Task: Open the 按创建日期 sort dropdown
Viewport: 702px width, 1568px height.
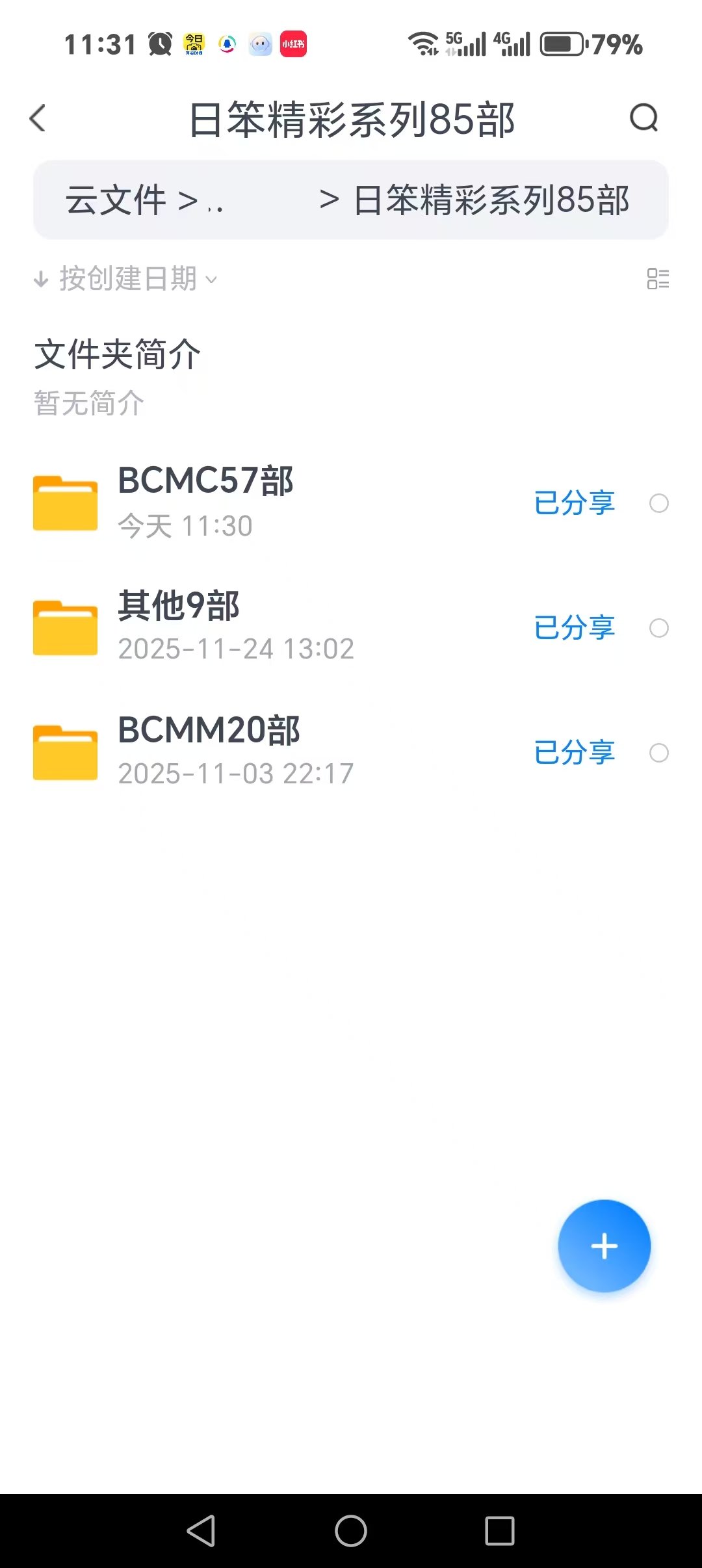Action: tap(127, 280)
